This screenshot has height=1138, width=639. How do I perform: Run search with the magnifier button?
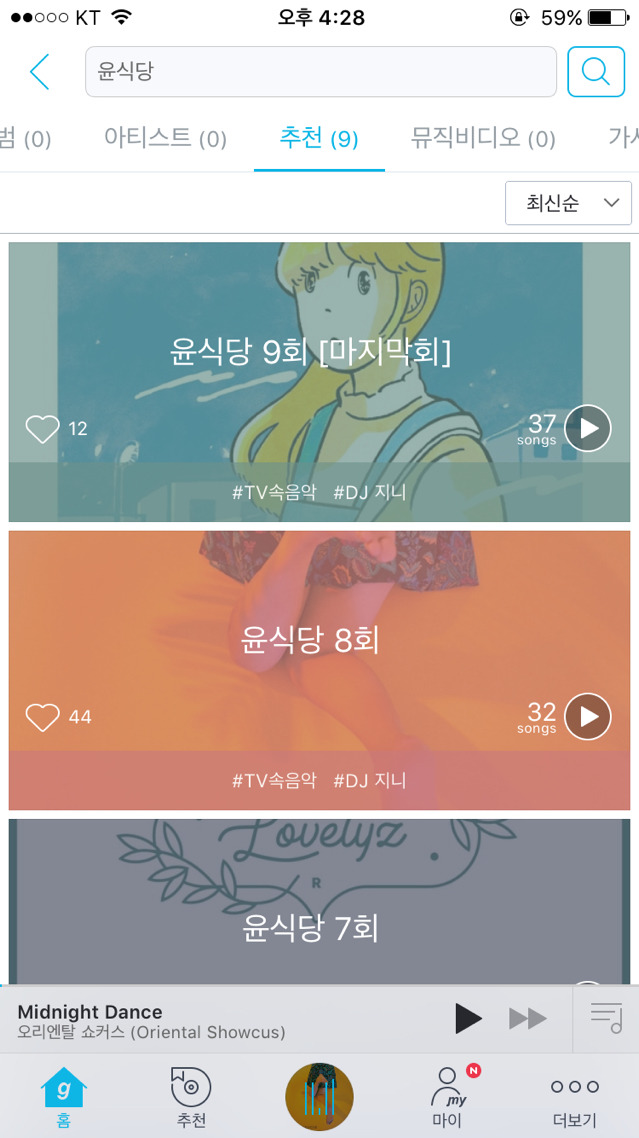coord(596,72)
